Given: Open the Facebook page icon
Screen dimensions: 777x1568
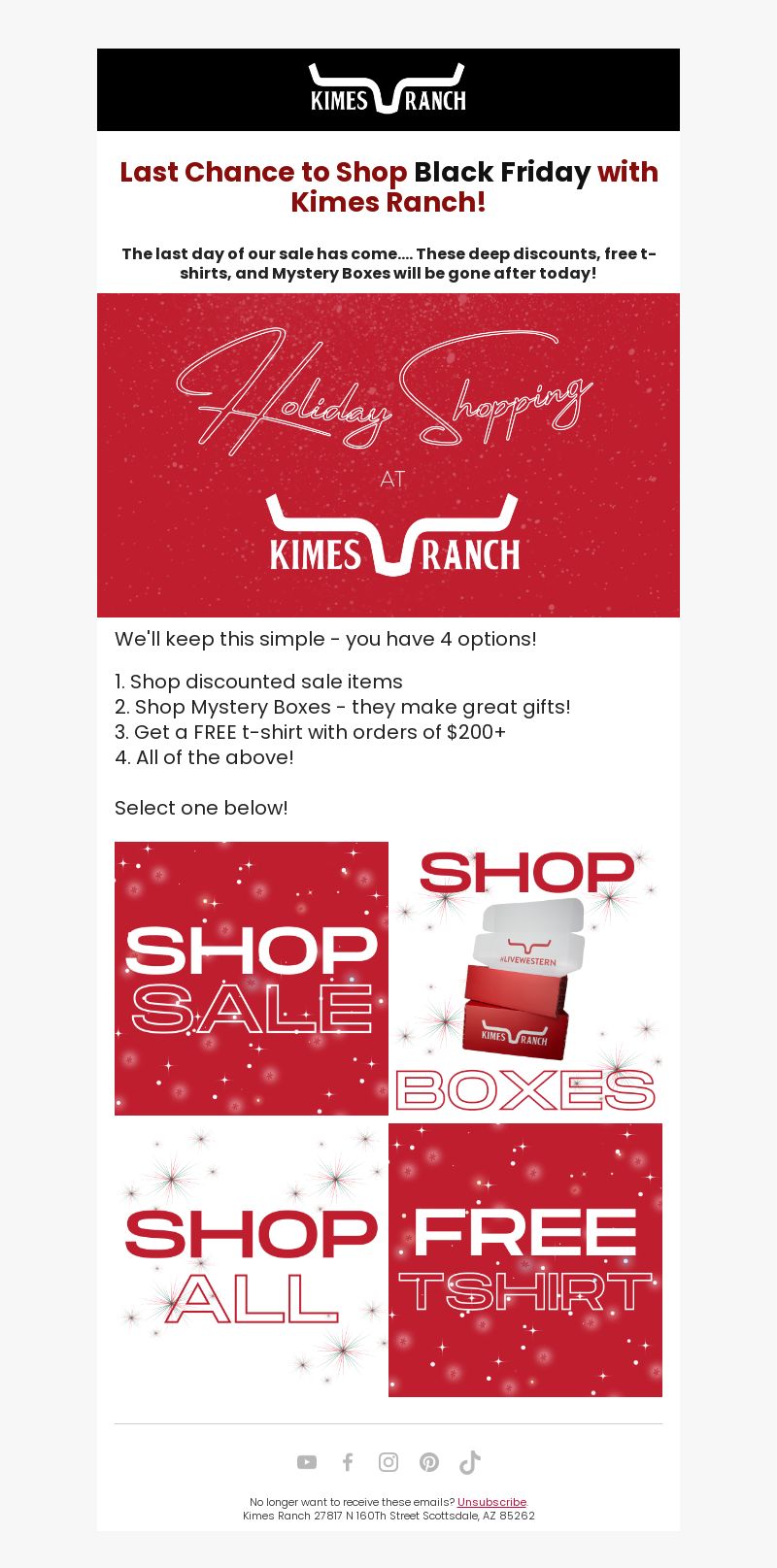Looking at the screenshot, I should tap(348, 1462).
